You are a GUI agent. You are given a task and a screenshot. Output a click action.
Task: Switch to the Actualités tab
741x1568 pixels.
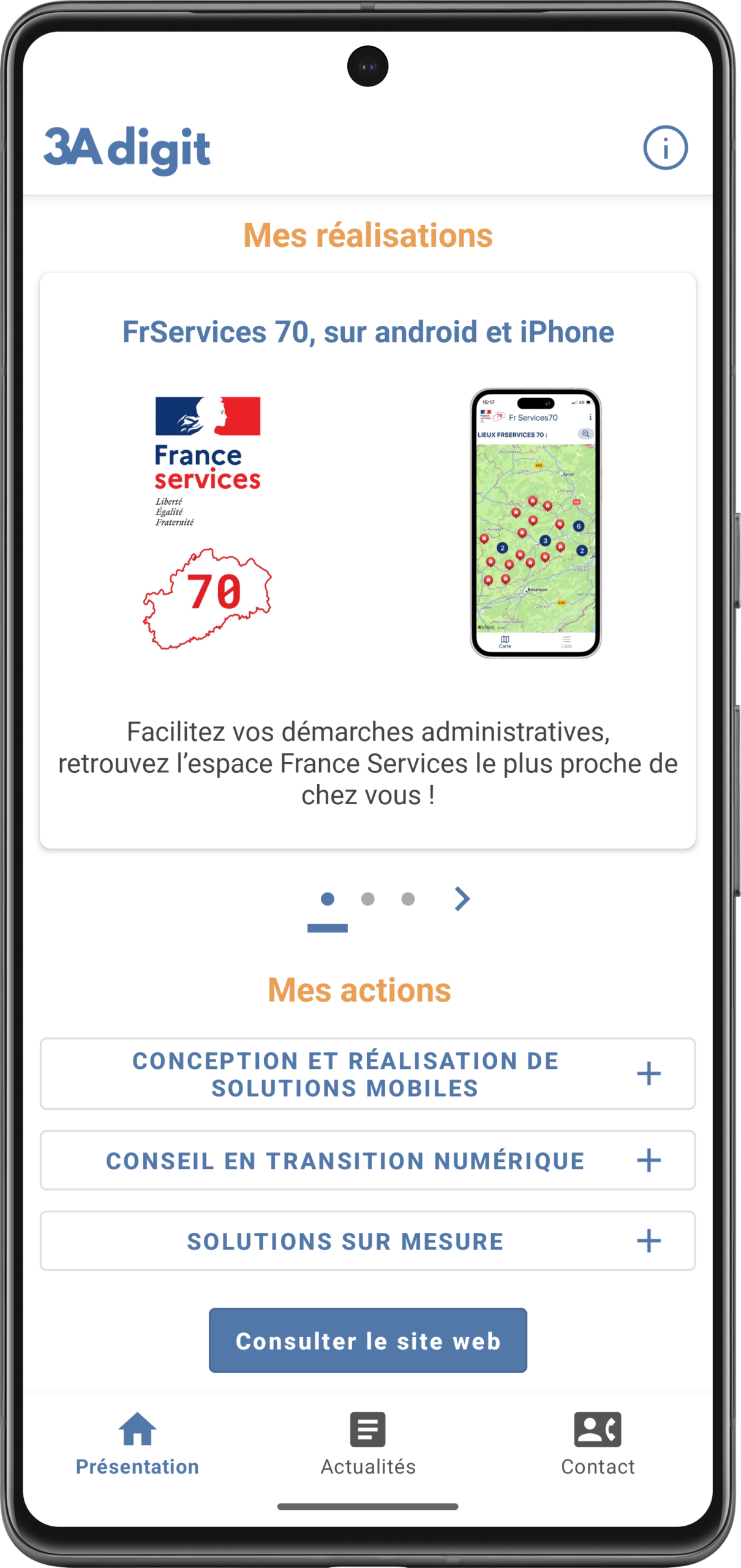pos(367,1444)
